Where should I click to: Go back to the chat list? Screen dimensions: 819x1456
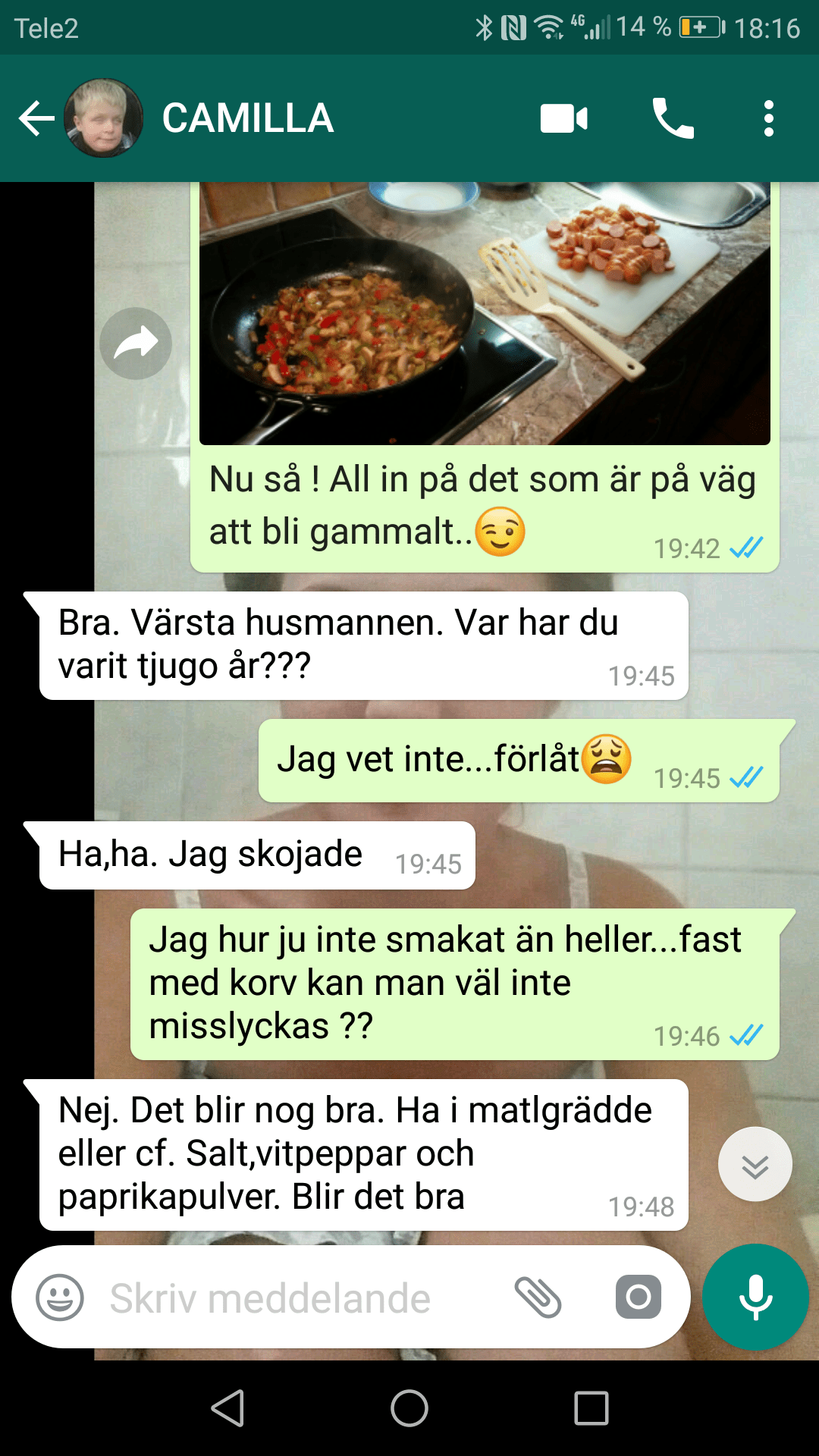tap(36, 119)
